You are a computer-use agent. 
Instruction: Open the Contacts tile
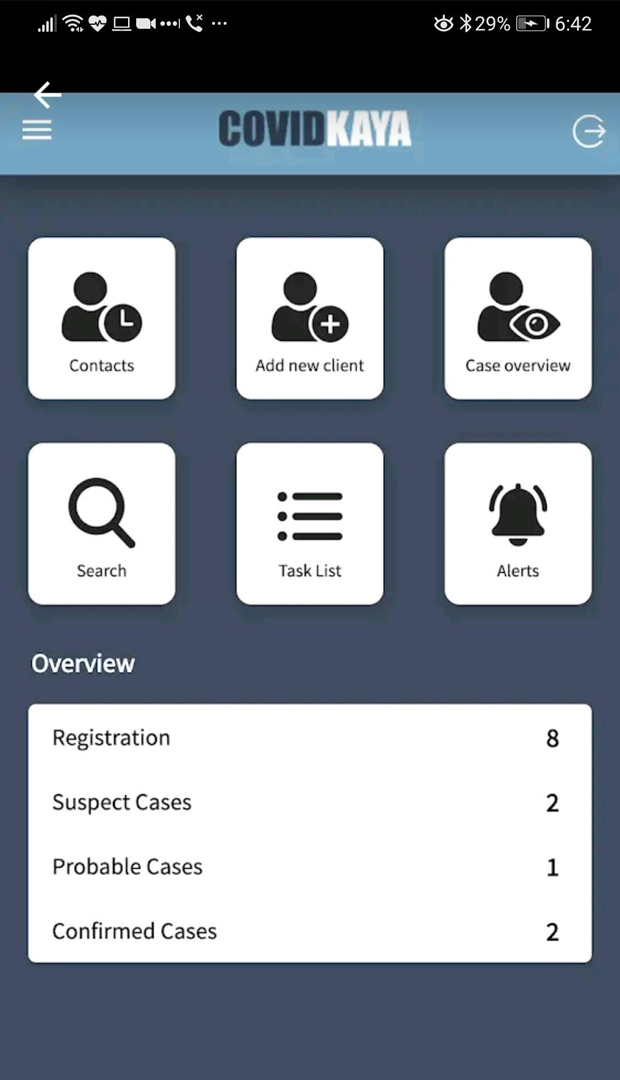(x=101, y=318)
